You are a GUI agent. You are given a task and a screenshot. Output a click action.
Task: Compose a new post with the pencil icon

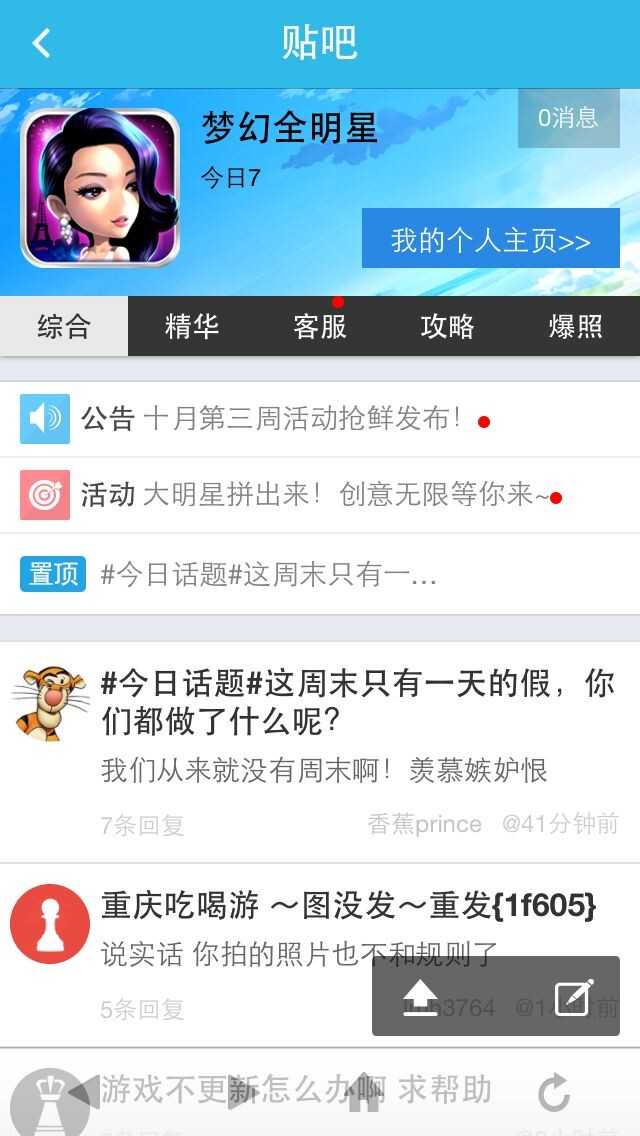(x=574, y=997)
